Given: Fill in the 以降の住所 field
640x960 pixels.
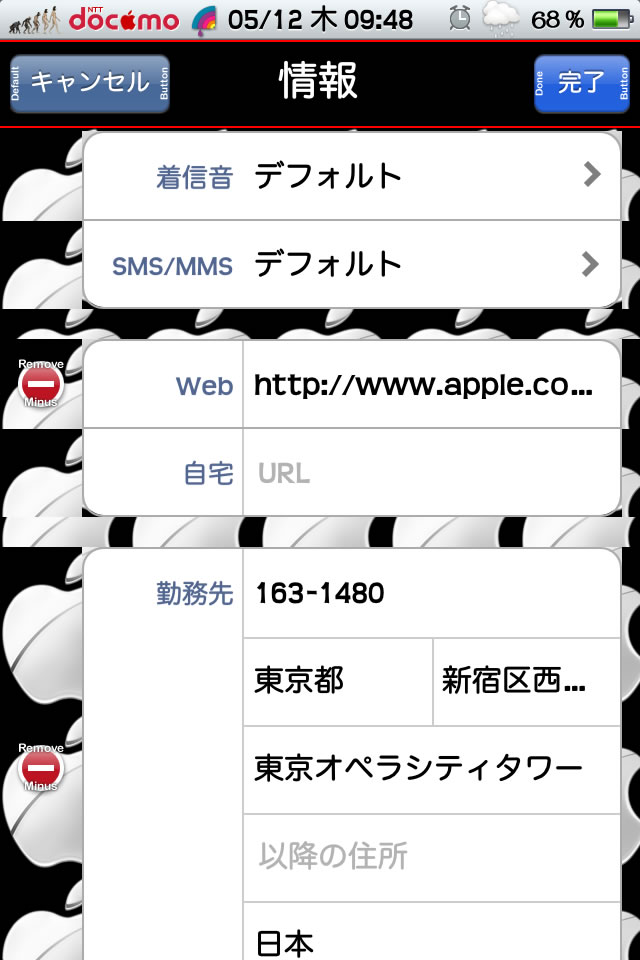Looking at the screenshot, I should point(430,856).
